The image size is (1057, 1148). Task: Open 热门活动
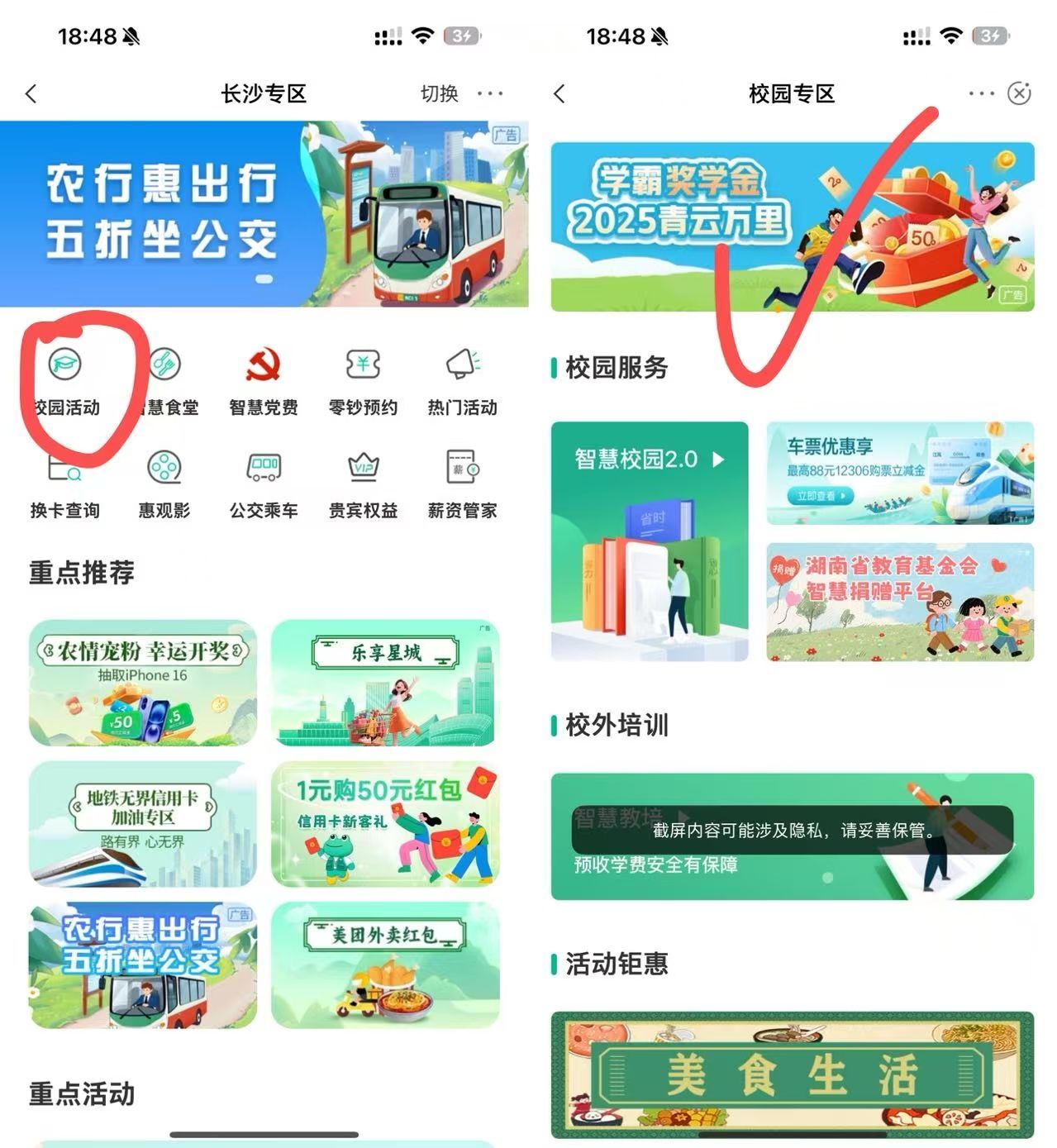462,382
